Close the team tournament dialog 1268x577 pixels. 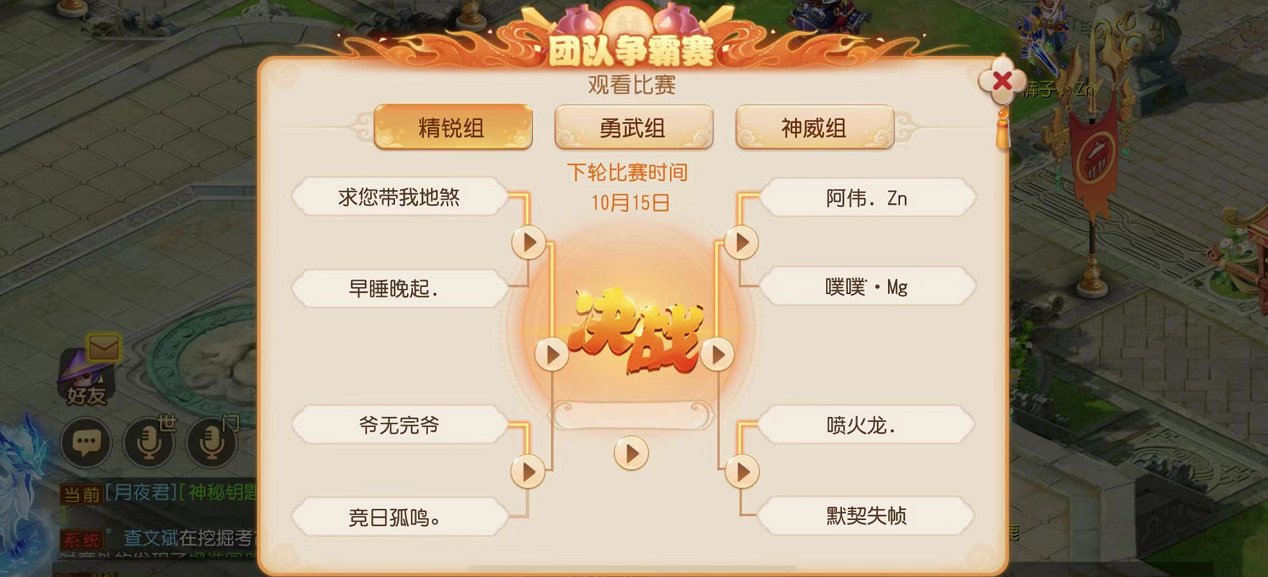[1002, 82]
